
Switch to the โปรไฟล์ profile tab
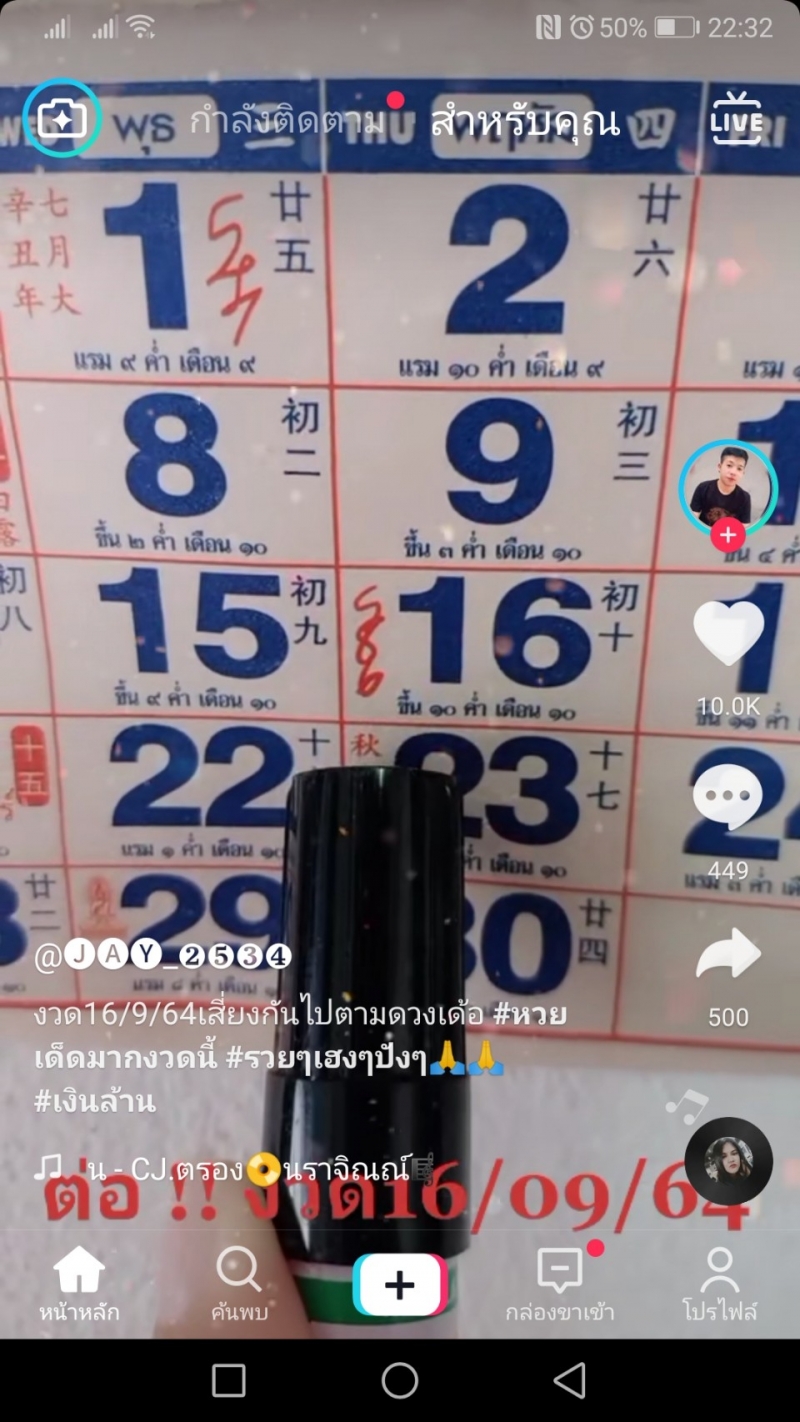[x=719, y=1283]
